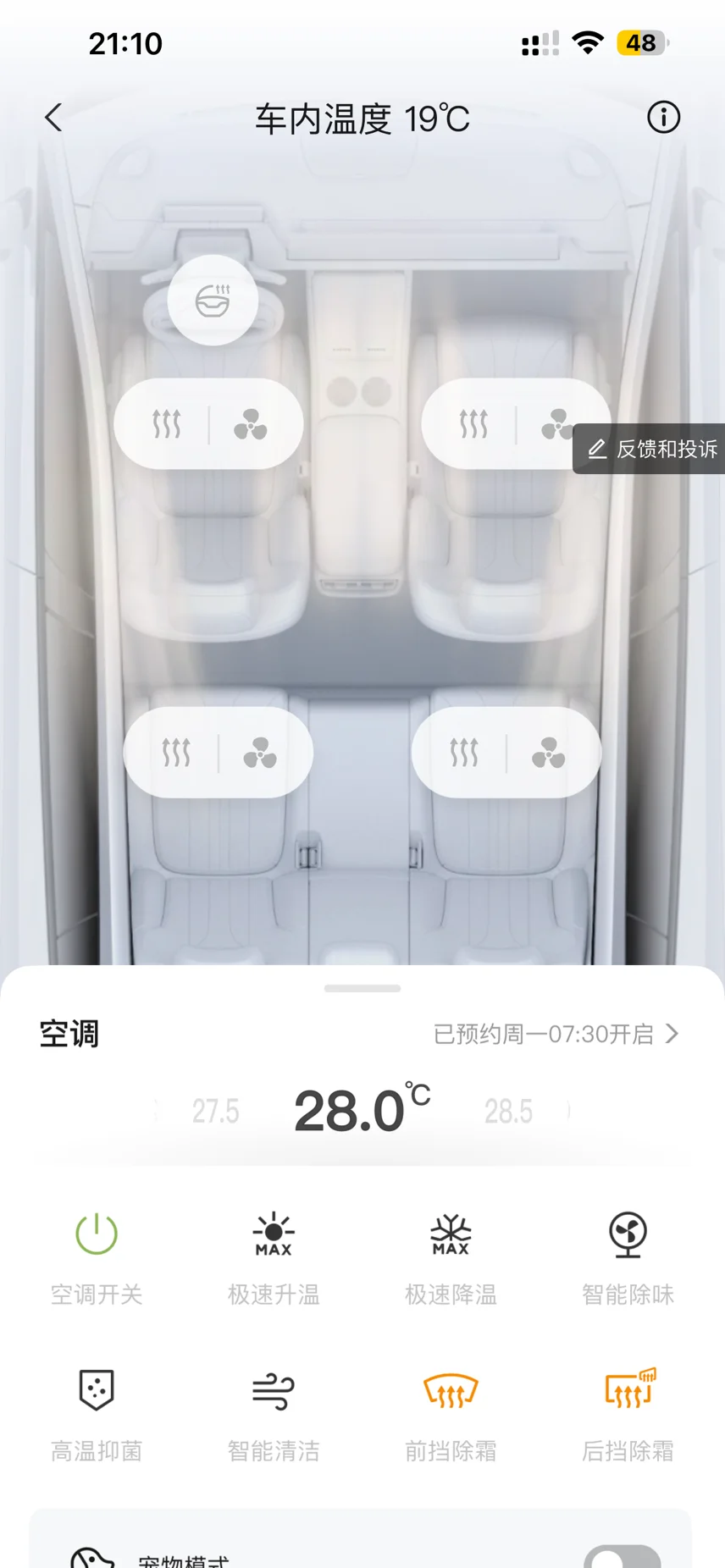The height and width of the screenshot is (1568, 725).
Task: Turn on 前挡除霜 front defrost
Action: pos(451,1391)
